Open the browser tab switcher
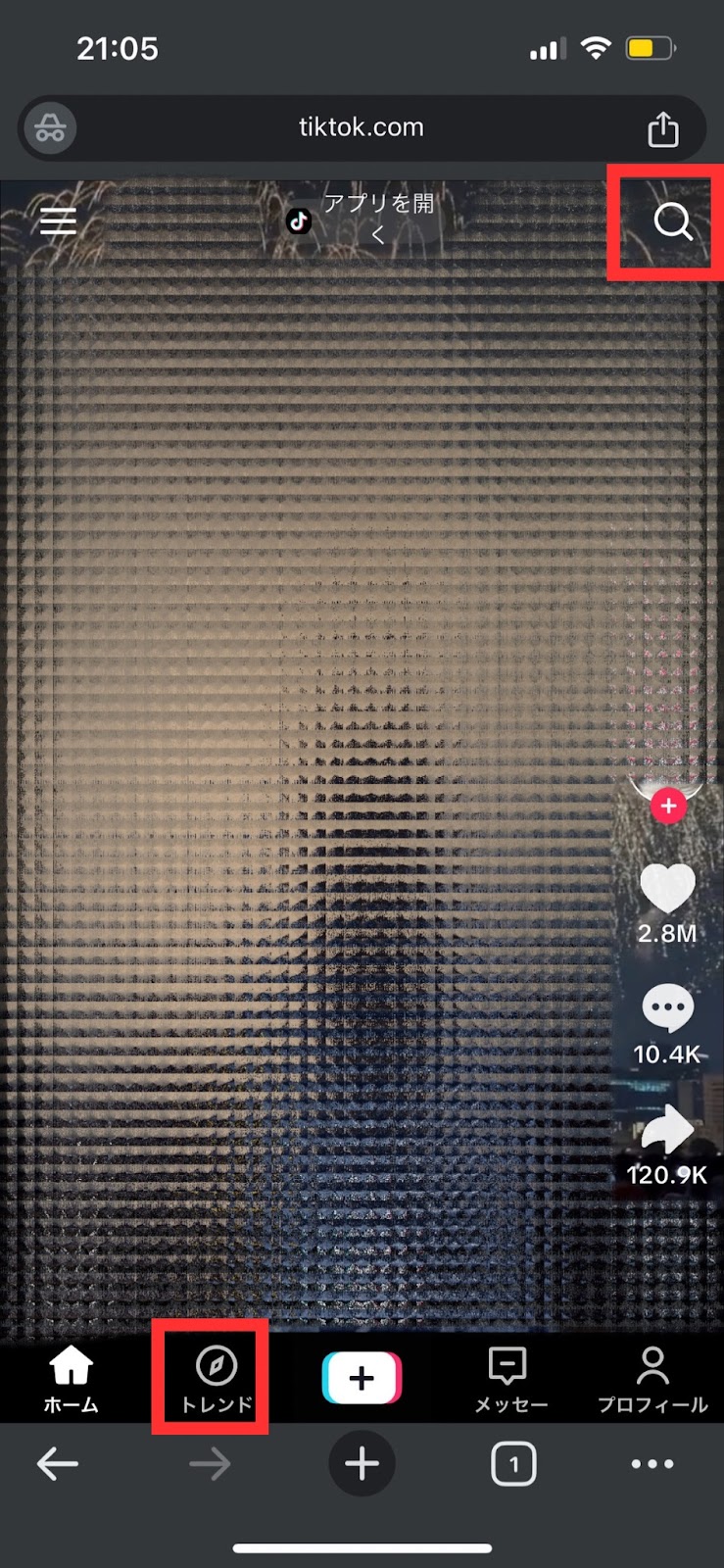724x1568 pixels. point(513,1464)
